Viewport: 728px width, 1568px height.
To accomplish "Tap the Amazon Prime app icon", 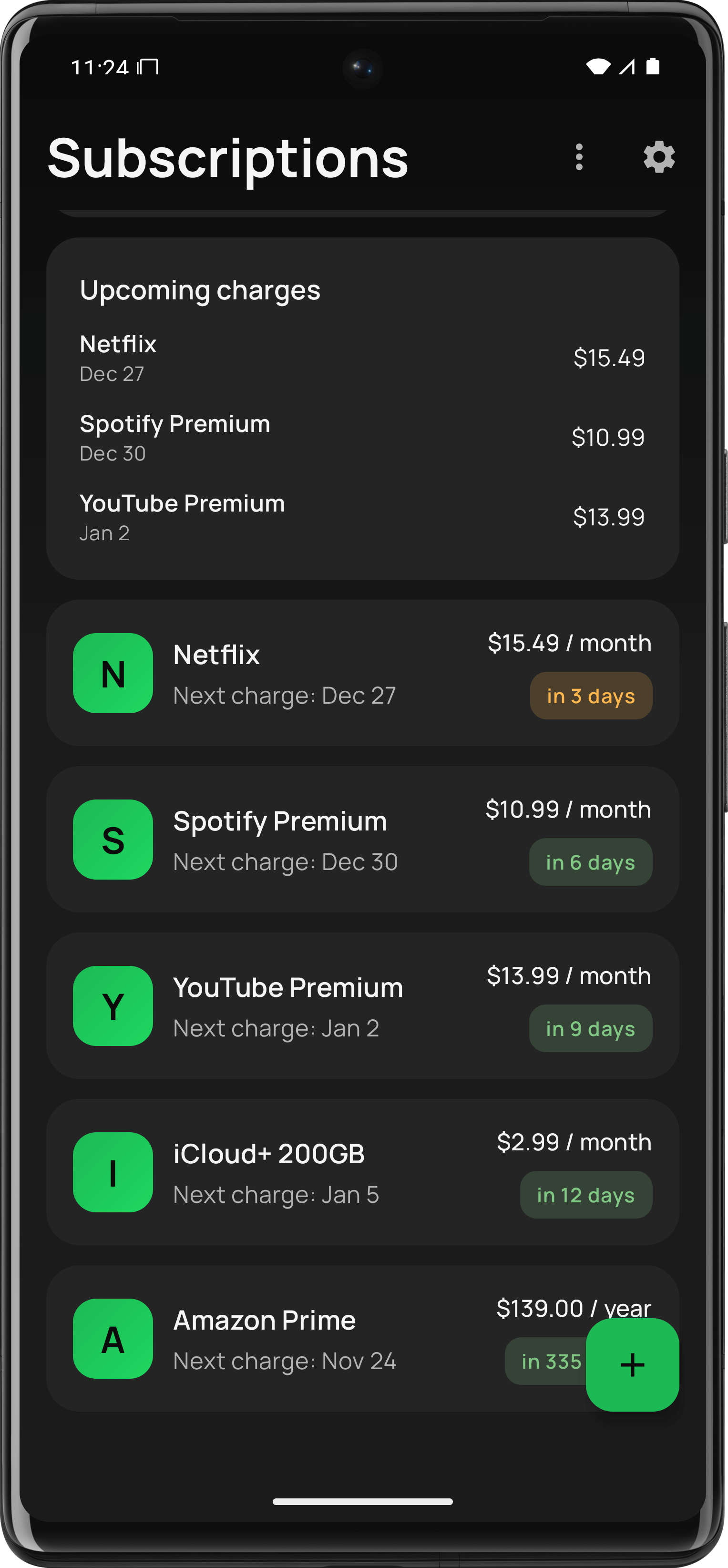I will [113, 1339].
